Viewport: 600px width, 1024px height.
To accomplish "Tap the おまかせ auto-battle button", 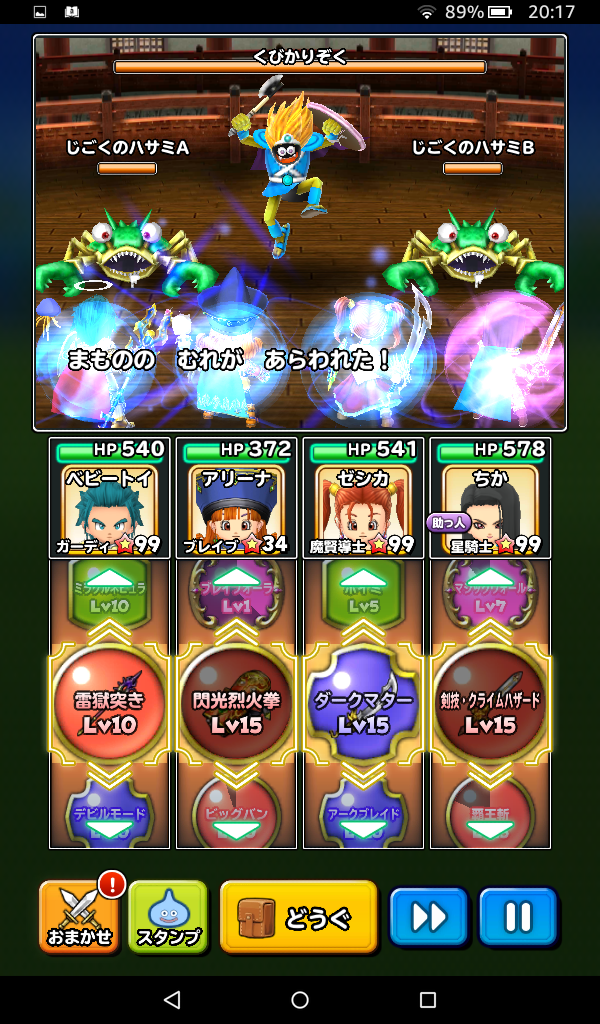I will click(x=78, y=916).
